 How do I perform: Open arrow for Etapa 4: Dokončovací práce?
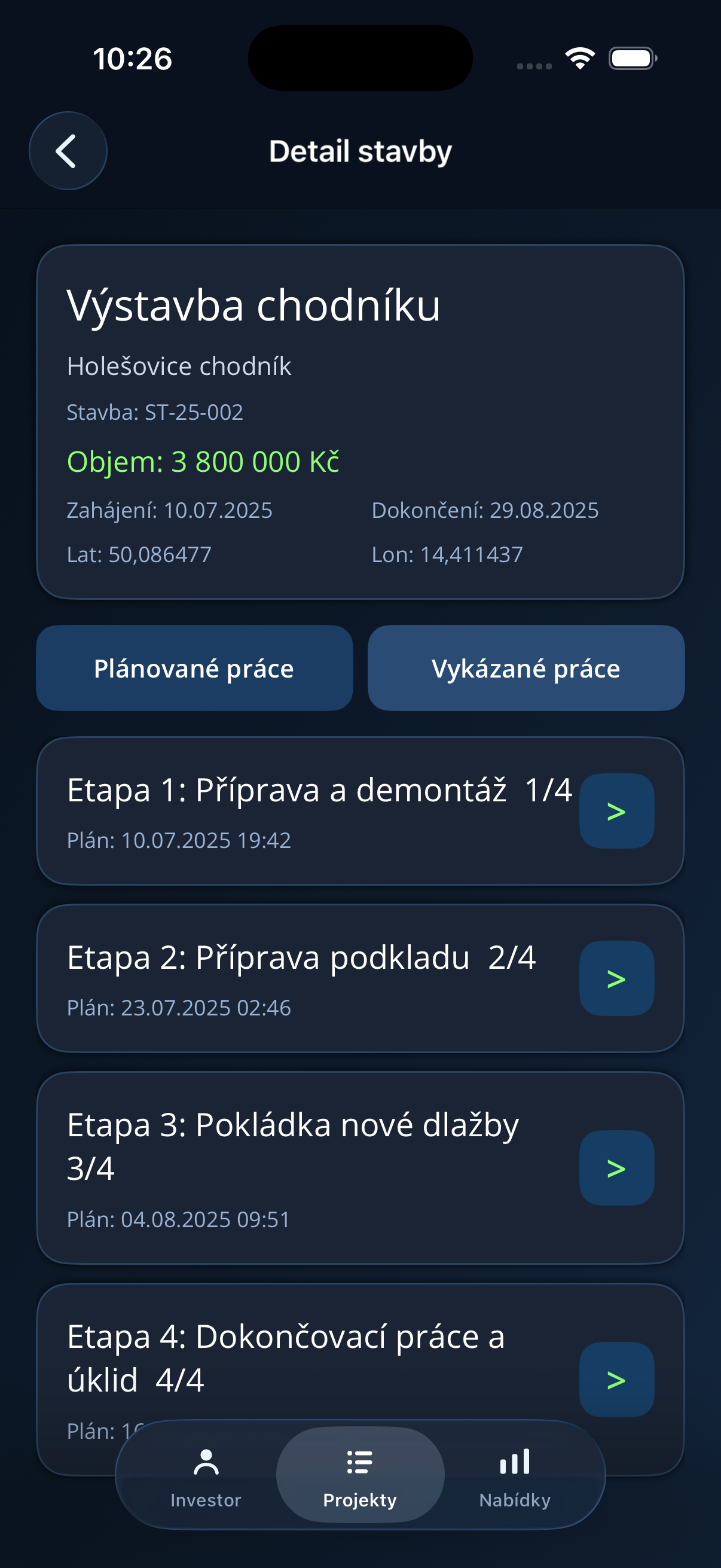pos(616,1379)
